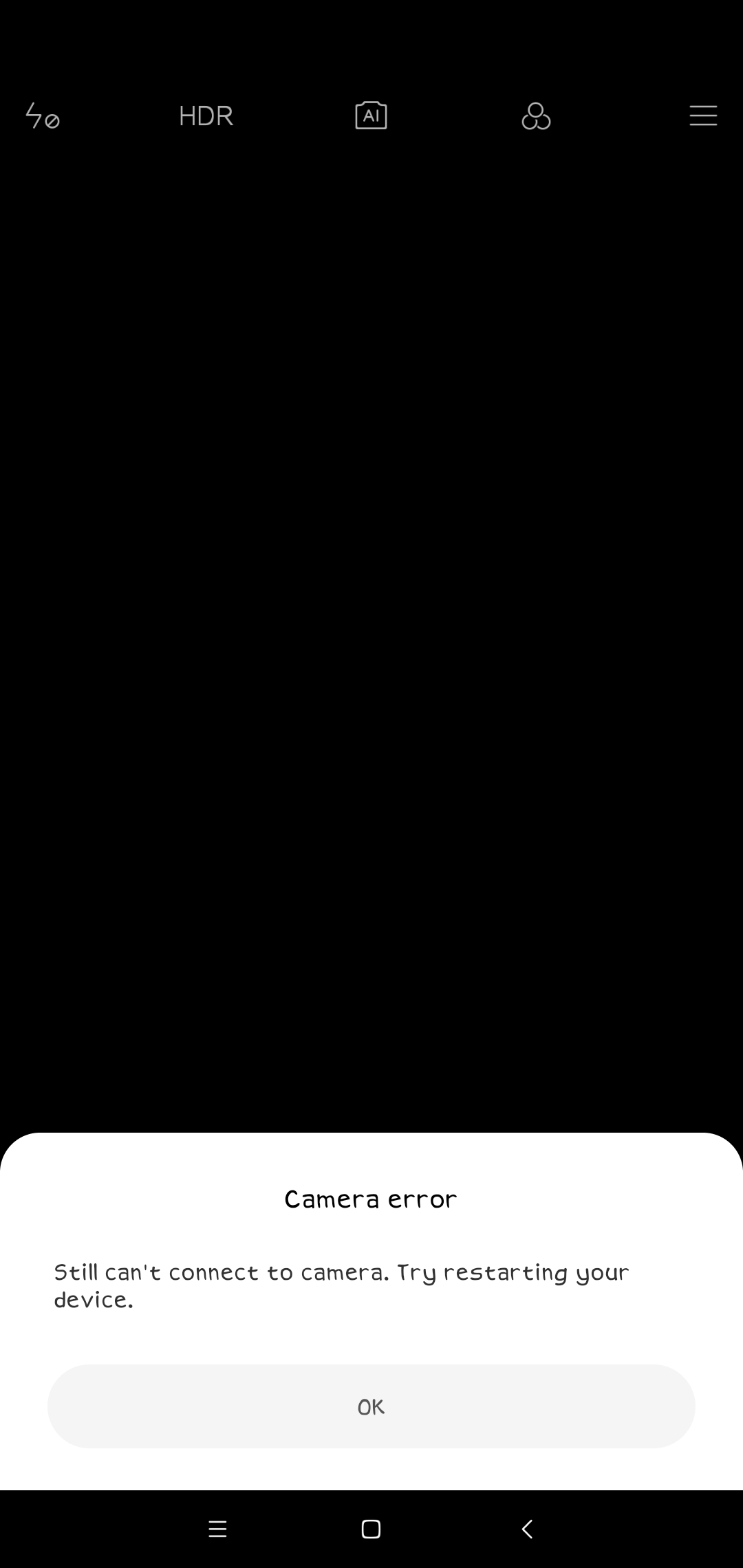Tap OK to dismiss the camera error
Image resolution: width=743 pixels, height=1568 pixels.
(371, 1406)
